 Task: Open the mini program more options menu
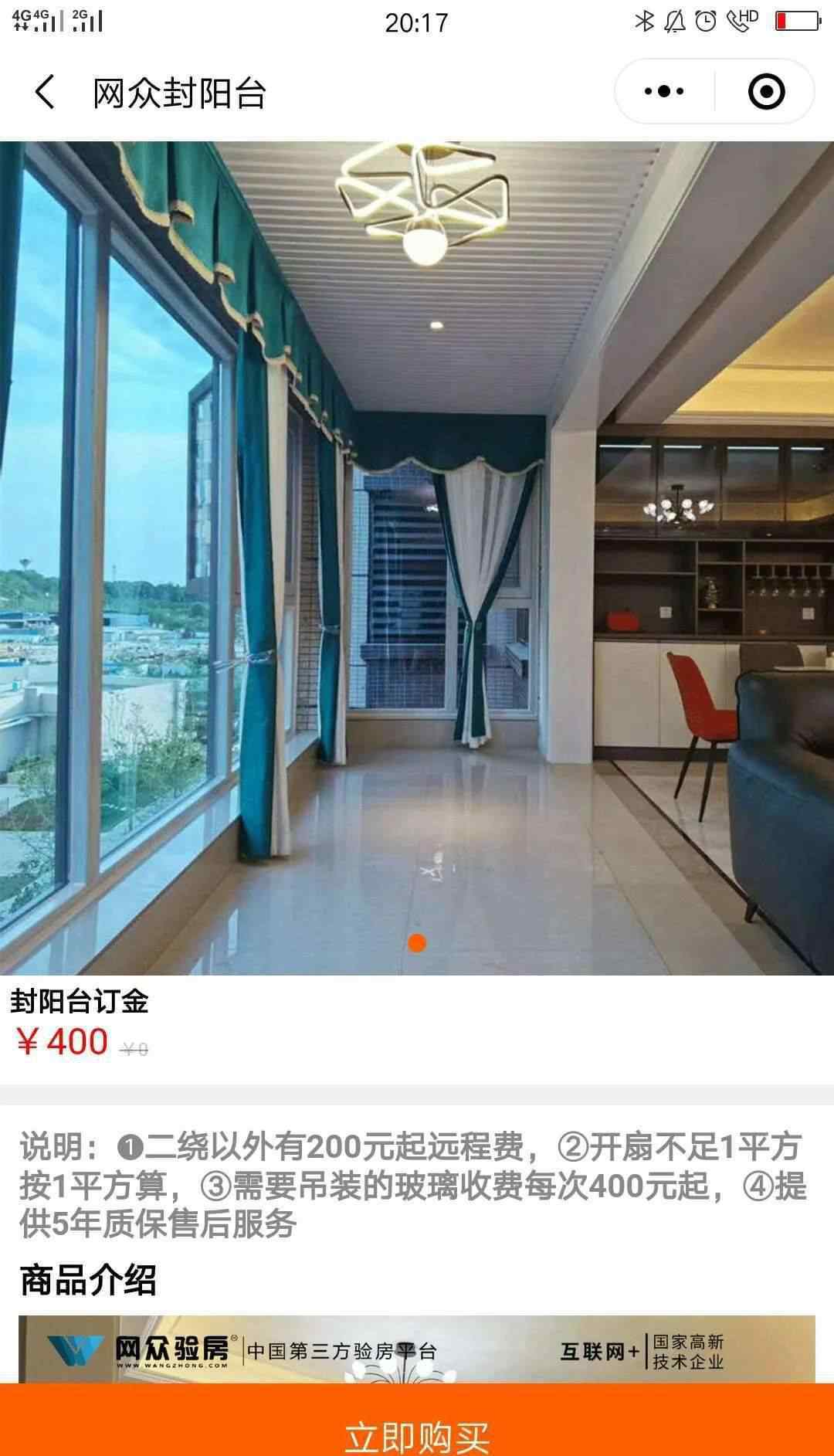pos(664,92)
